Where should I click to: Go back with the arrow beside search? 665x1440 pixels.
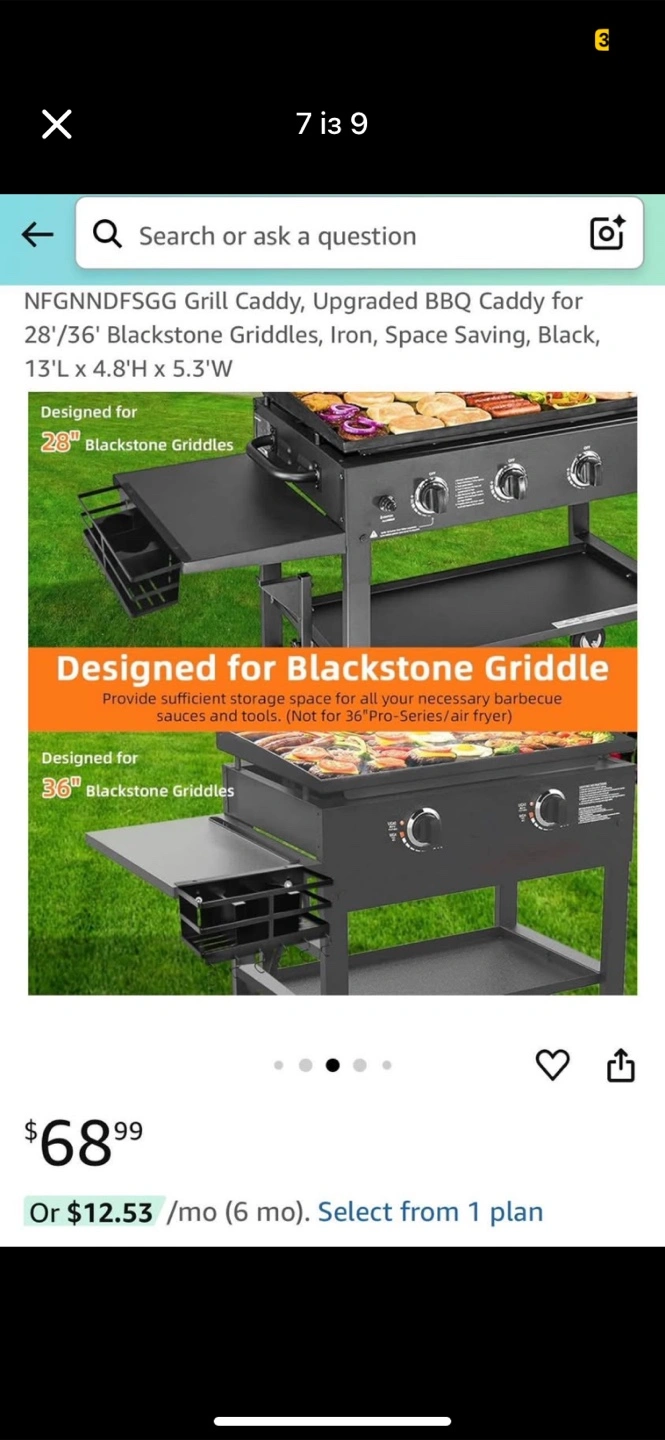point(38,235)
